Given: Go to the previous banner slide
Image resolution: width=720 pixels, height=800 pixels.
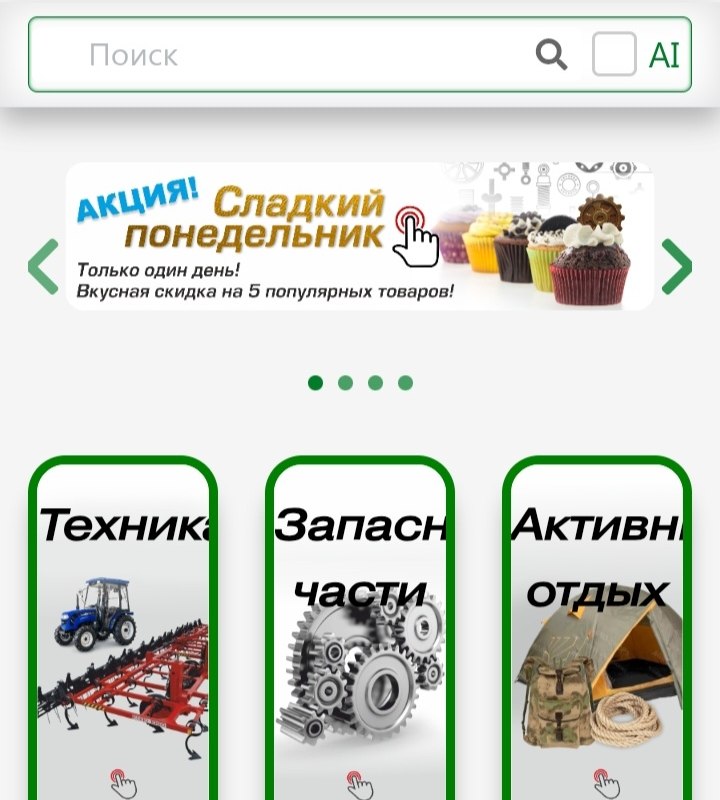Looking at the screenshot, I should 43,266.
